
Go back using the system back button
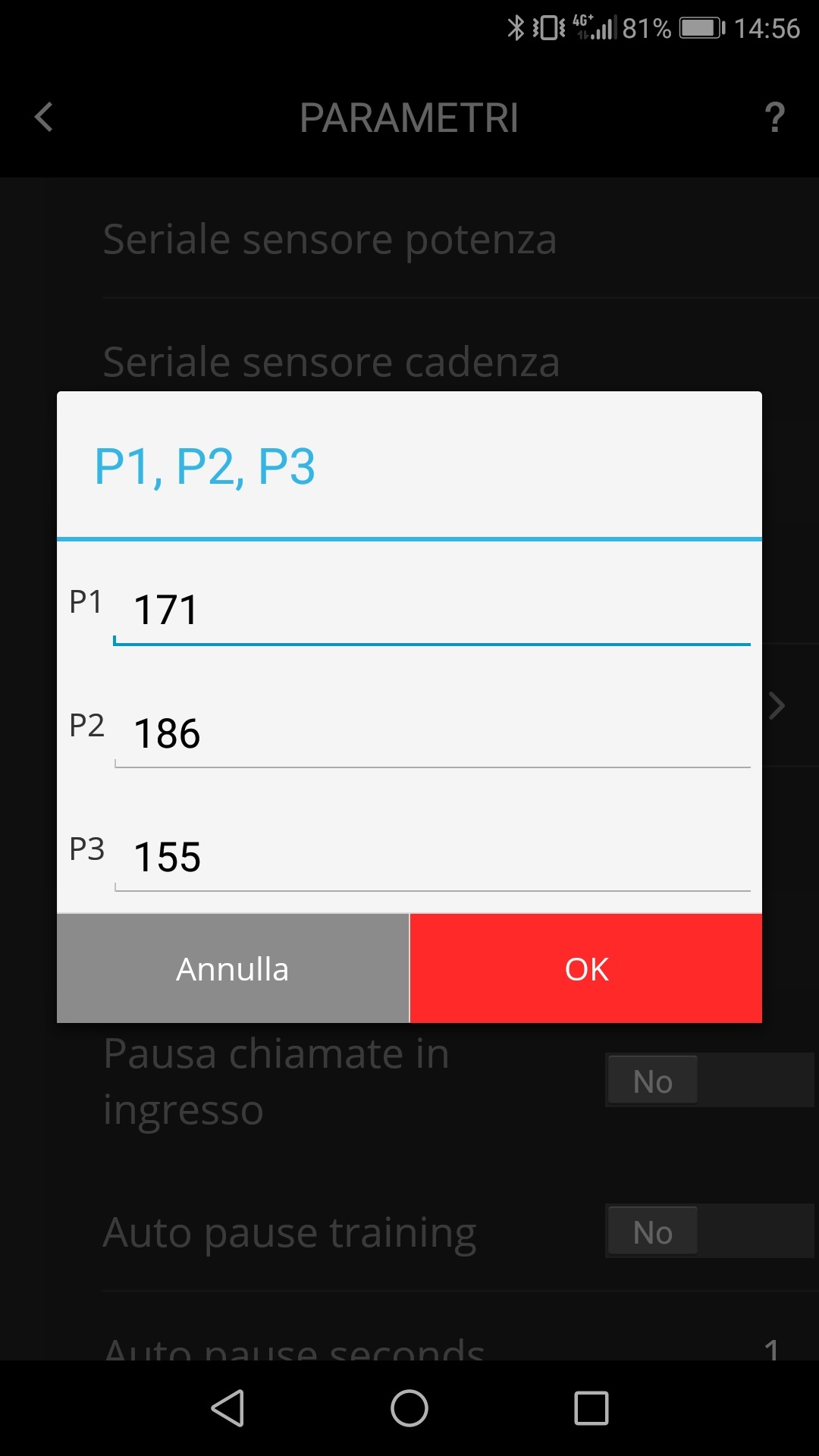pos(227,1408)
